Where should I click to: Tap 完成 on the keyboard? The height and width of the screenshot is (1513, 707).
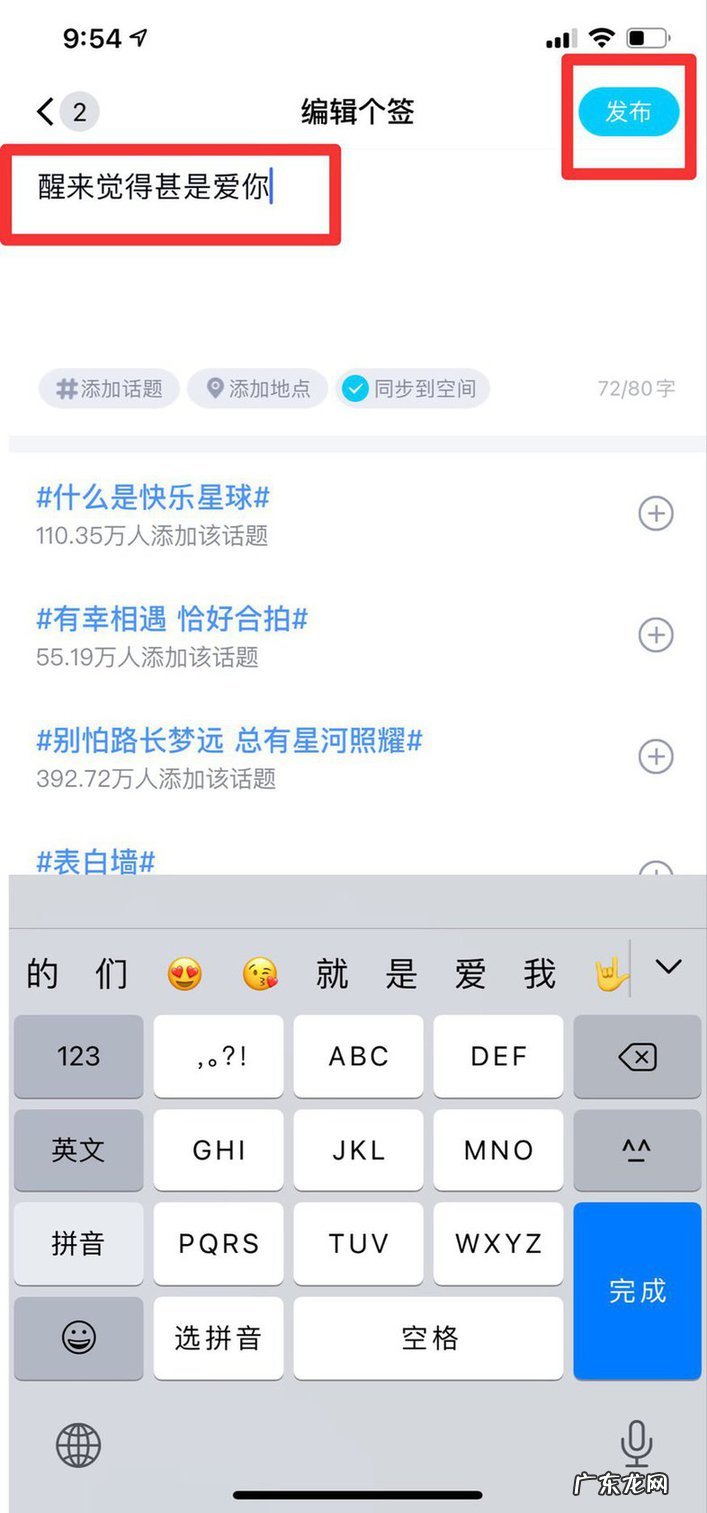click(x=637, y=1291)
